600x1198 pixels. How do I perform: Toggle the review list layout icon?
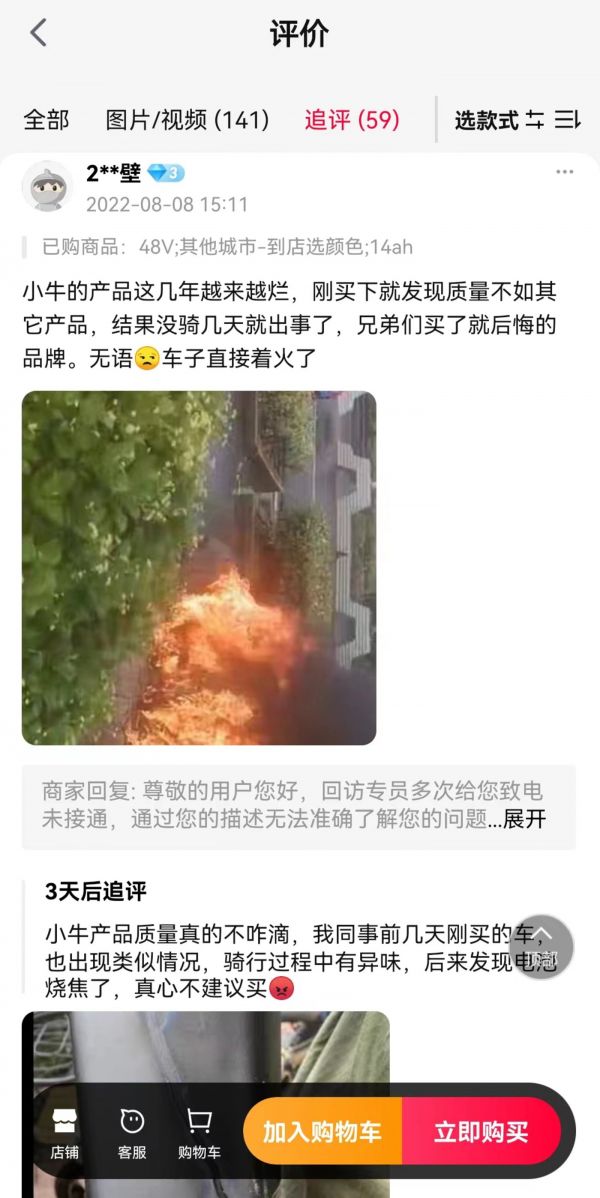(x=567, y=120)
